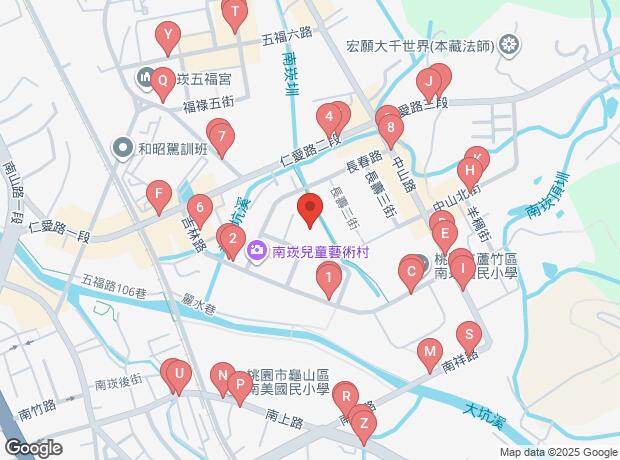Viewport: 620px width, 460px height.
Task: Open the marker labeled P
Action: [x=238, y=384]
